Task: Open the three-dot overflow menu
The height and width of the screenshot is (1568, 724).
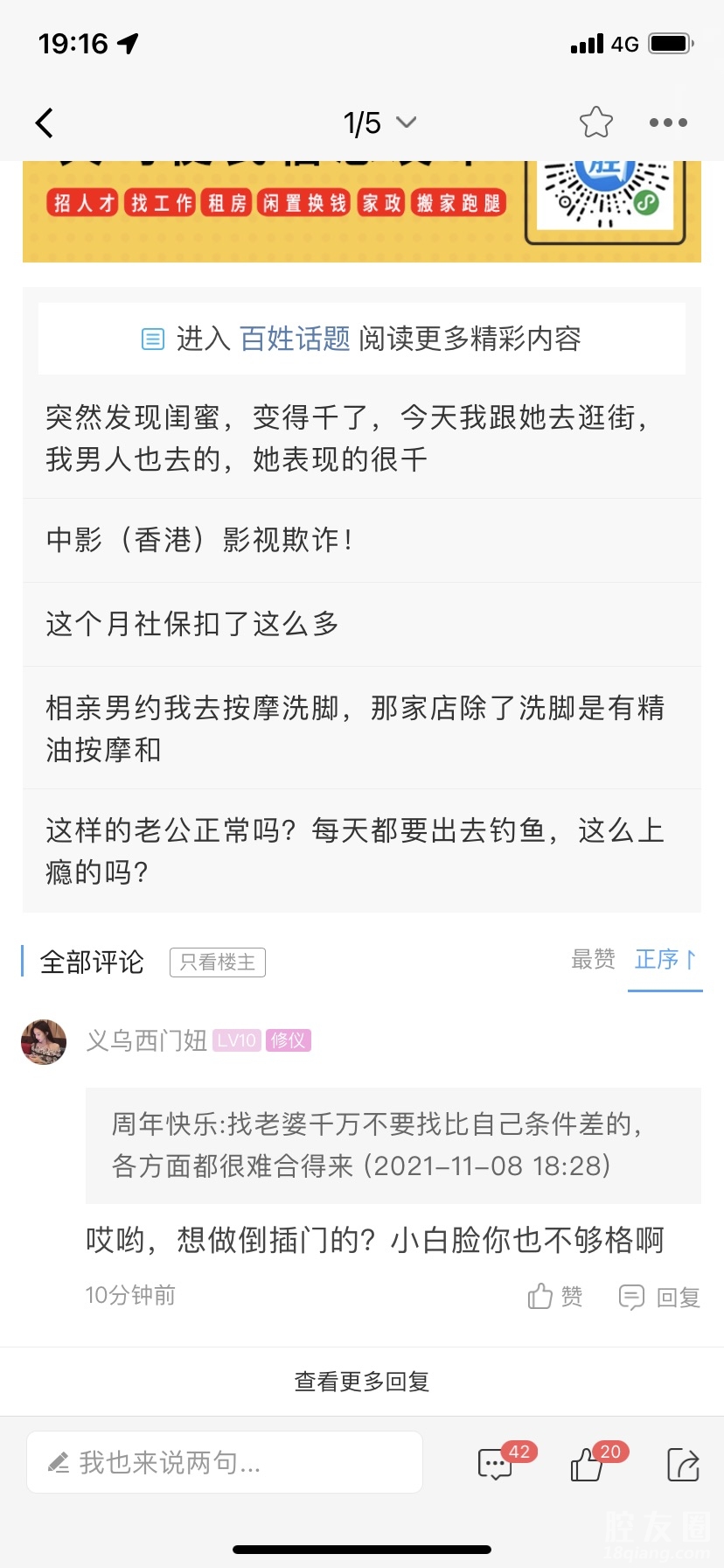Action: click(668, 123)
